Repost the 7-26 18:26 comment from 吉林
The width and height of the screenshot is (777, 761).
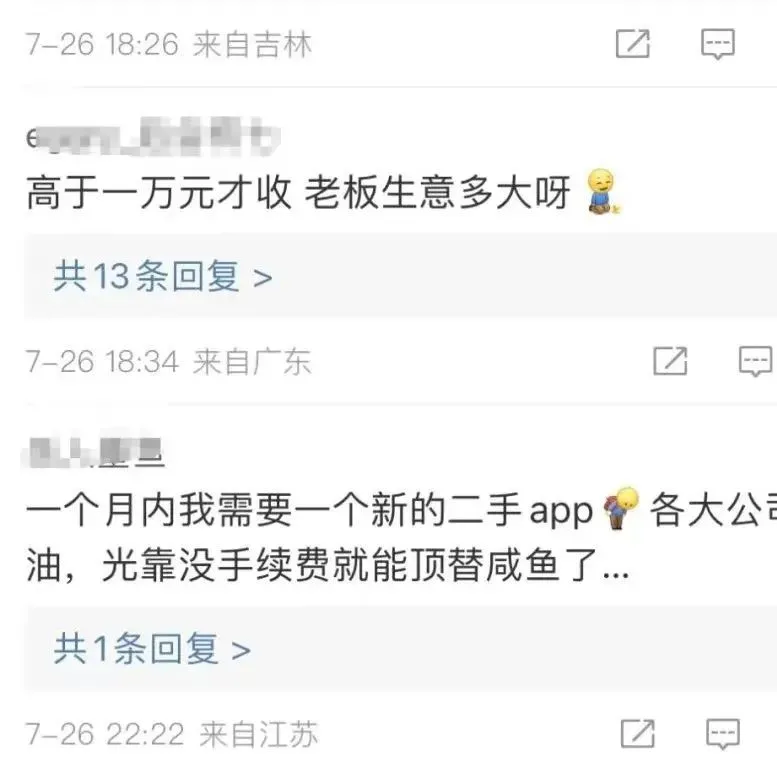click(x=632, y=43)
